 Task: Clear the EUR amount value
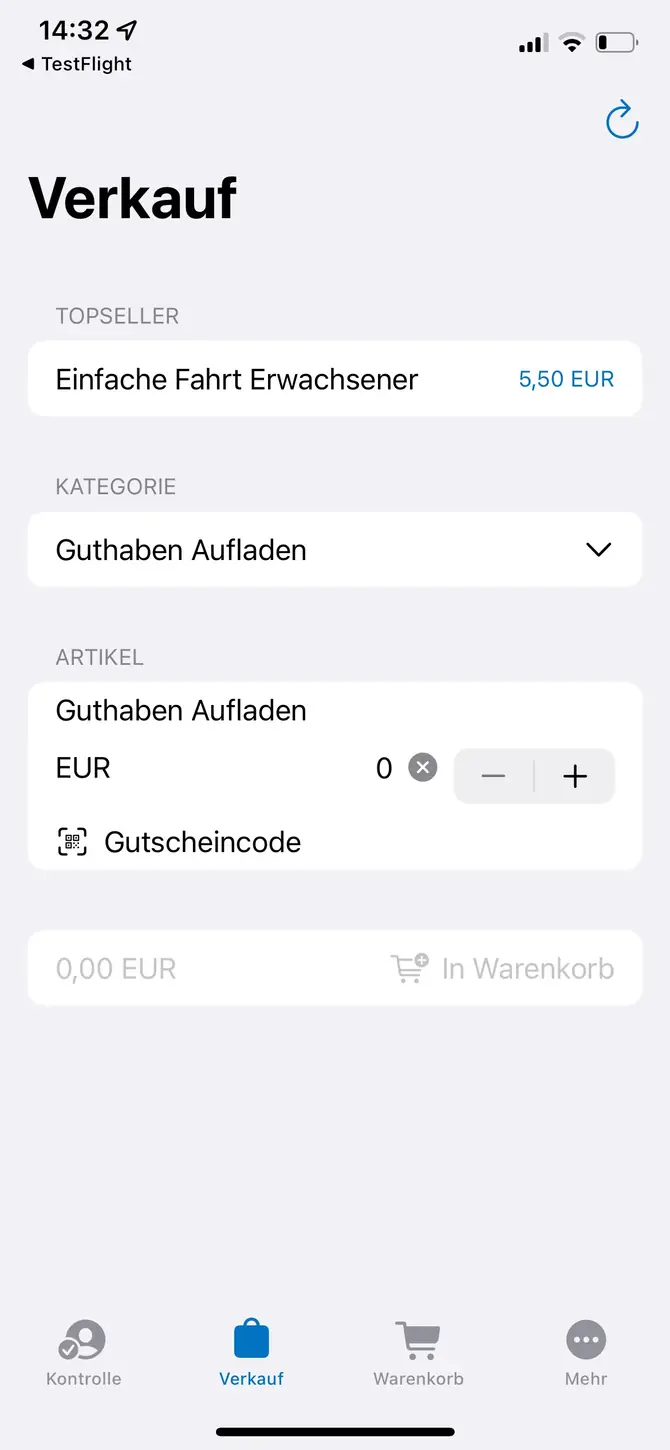coord(423,768)
